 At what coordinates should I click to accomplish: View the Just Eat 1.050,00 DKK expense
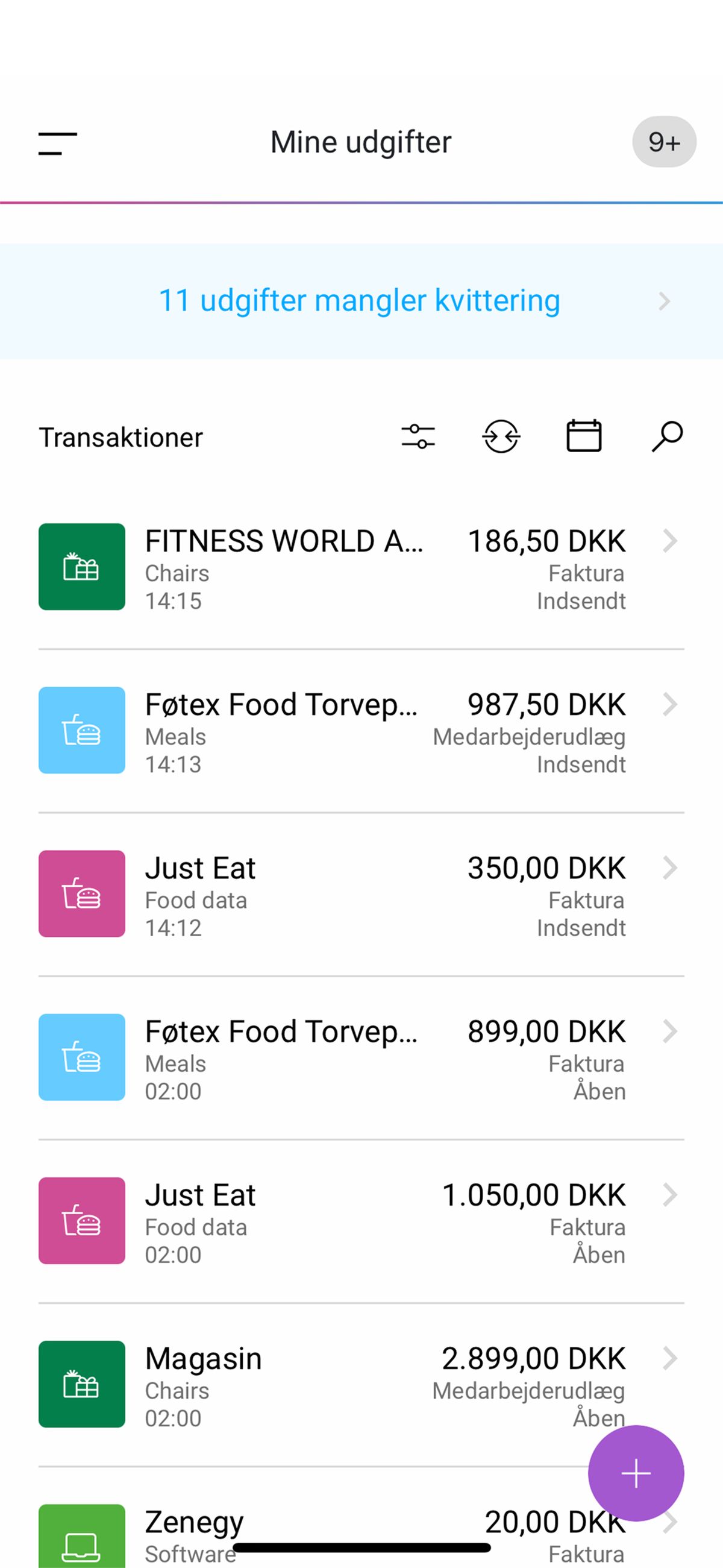click(x=361, y=1221)
